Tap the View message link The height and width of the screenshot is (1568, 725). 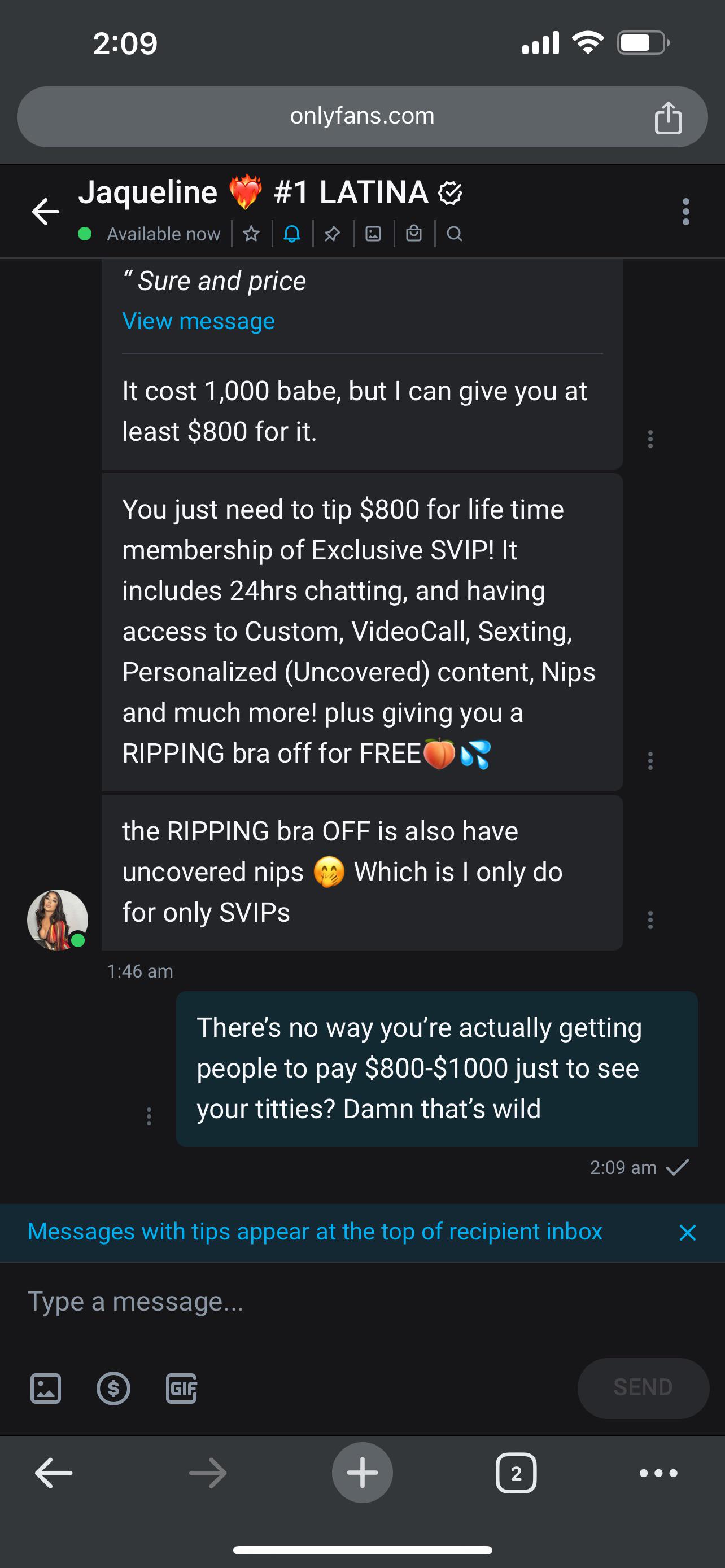tap(198, 321)
